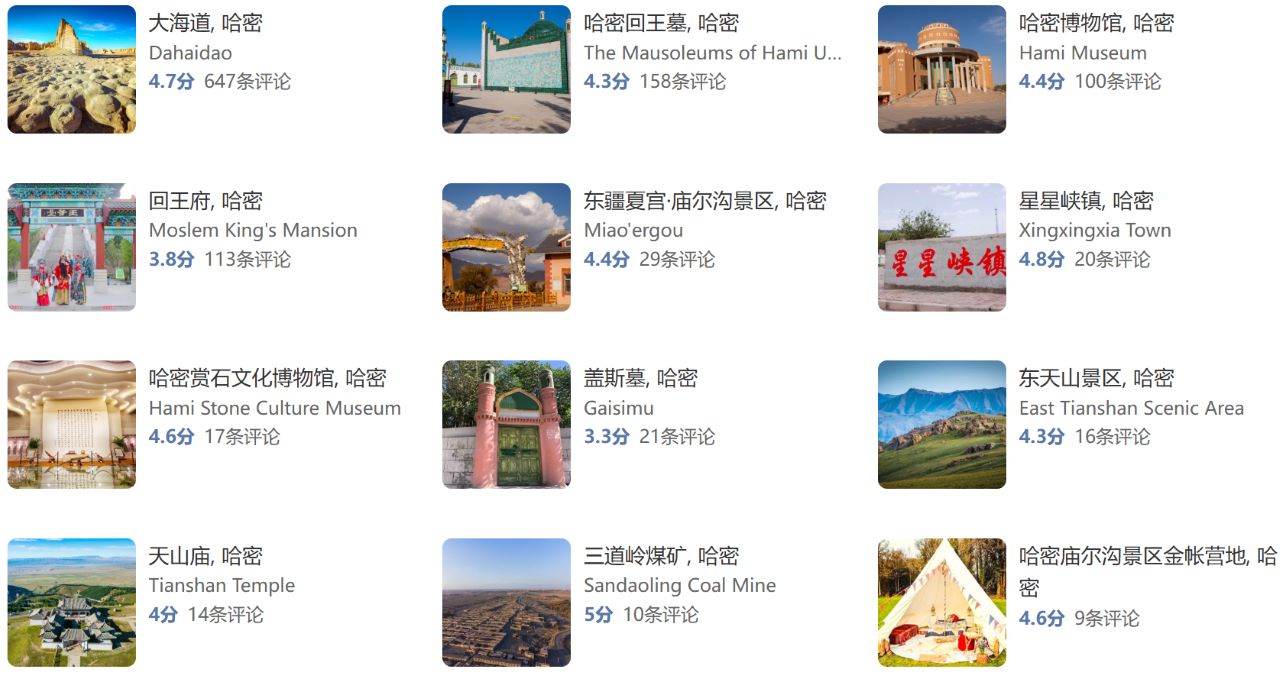Open the Miao'ergou scenic area card
Viewport: 1280px width, 676px height.
(x=704, y=201)
